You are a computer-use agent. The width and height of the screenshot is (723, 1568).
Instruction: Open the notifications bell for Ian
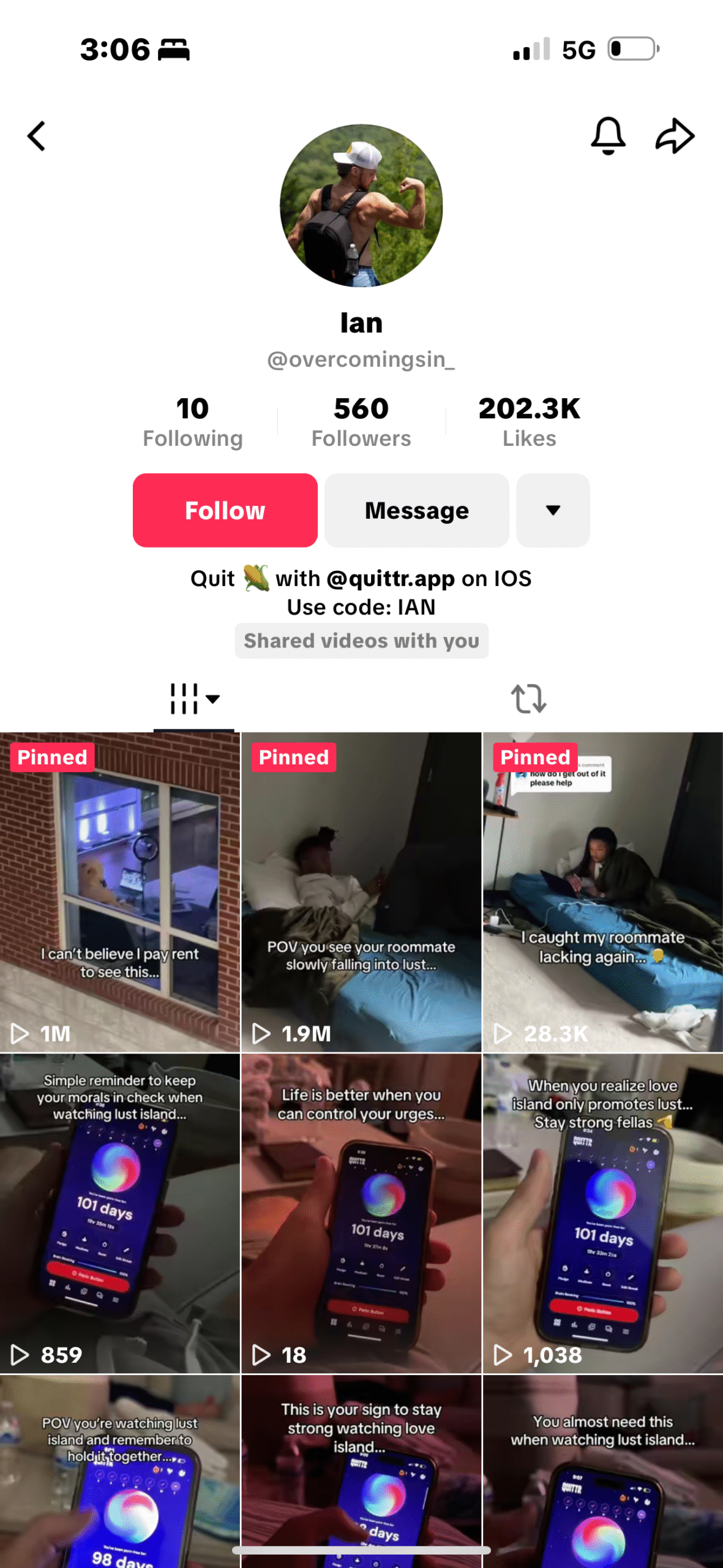tap(608, 135)
